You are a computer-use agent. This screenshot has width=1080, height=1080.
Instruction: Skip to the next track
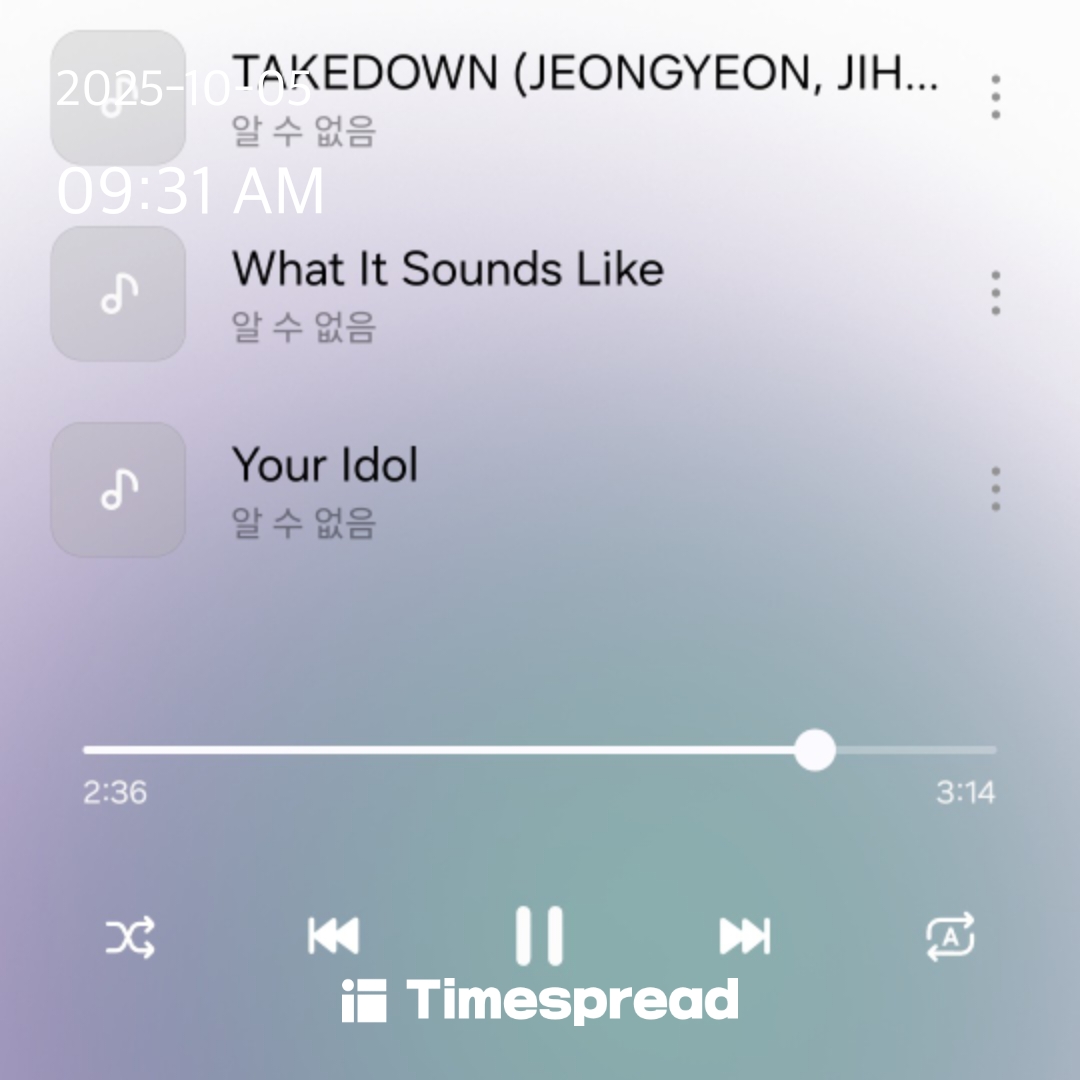(745, 936)
